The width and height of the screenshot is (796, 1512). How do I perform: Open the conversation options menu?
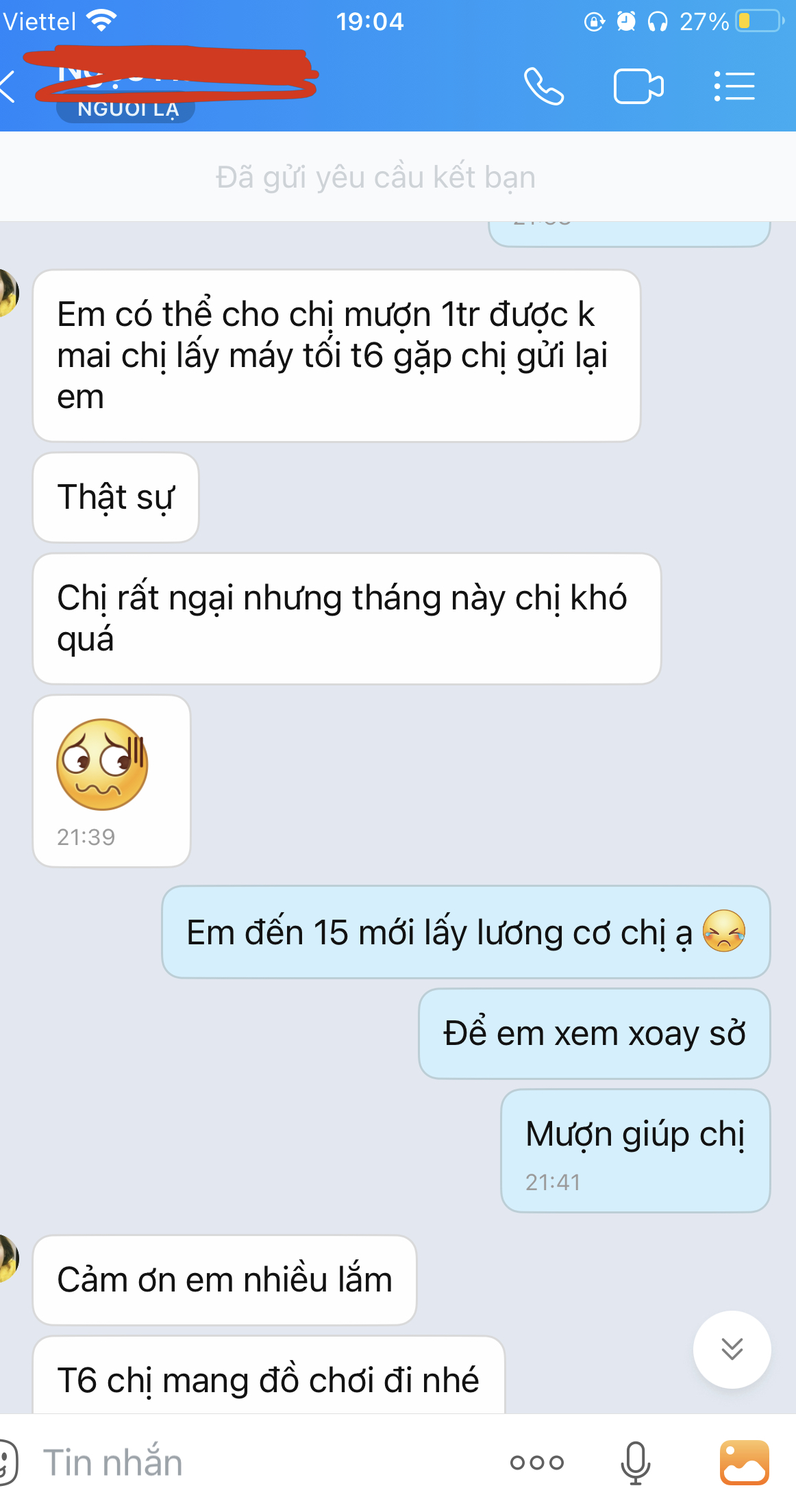click(x=734, y=87)
